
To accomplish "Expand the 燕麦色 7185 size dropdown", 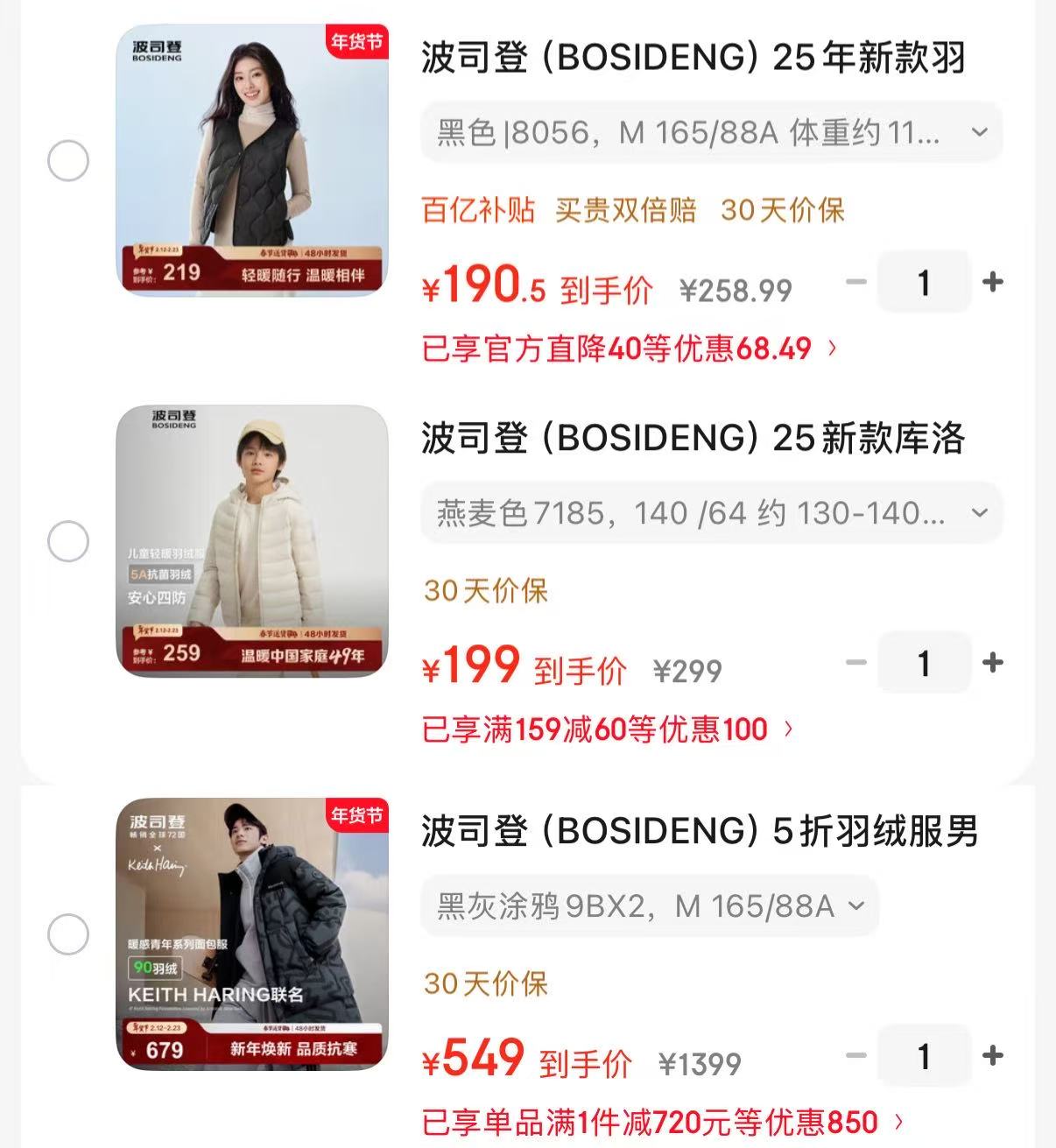I will coord(711,513).
